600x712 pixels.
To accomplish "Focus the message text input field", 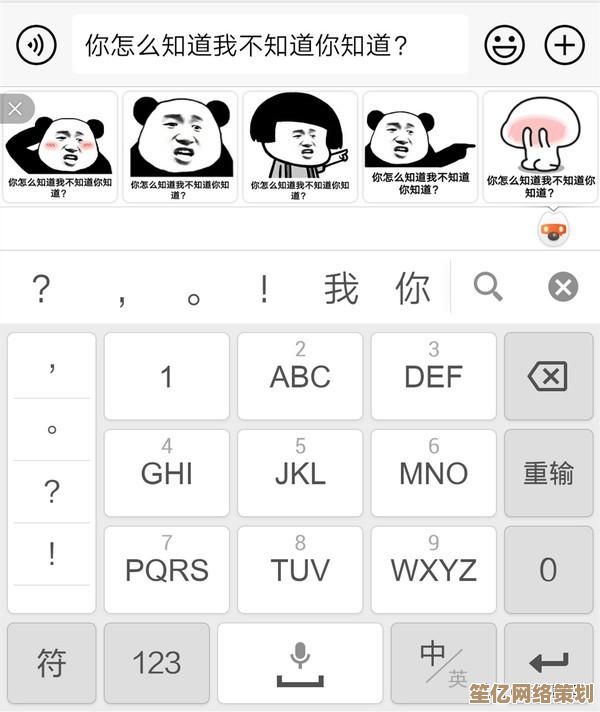I will click(270, 45).
